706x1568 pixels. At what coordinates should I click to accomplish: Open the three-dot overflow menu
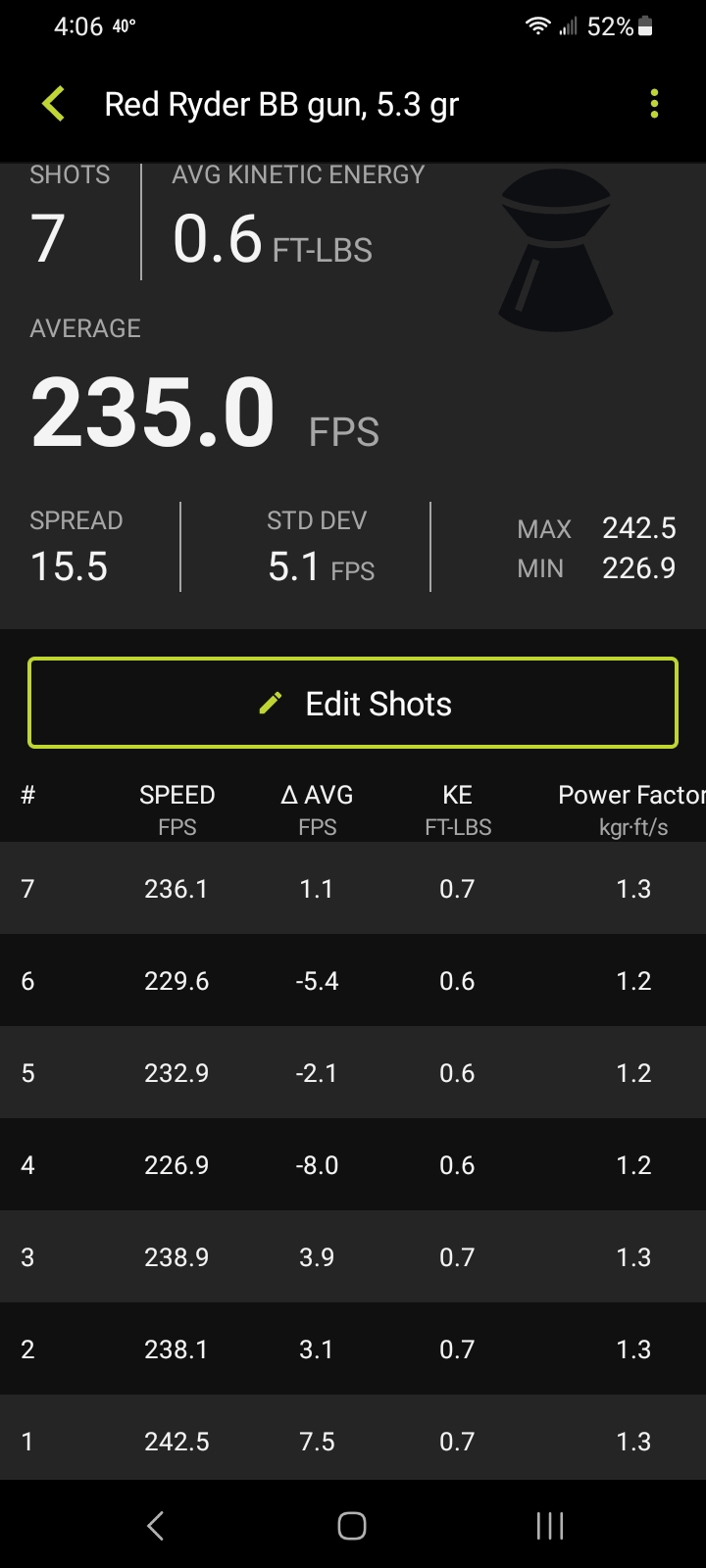(654, 104)
